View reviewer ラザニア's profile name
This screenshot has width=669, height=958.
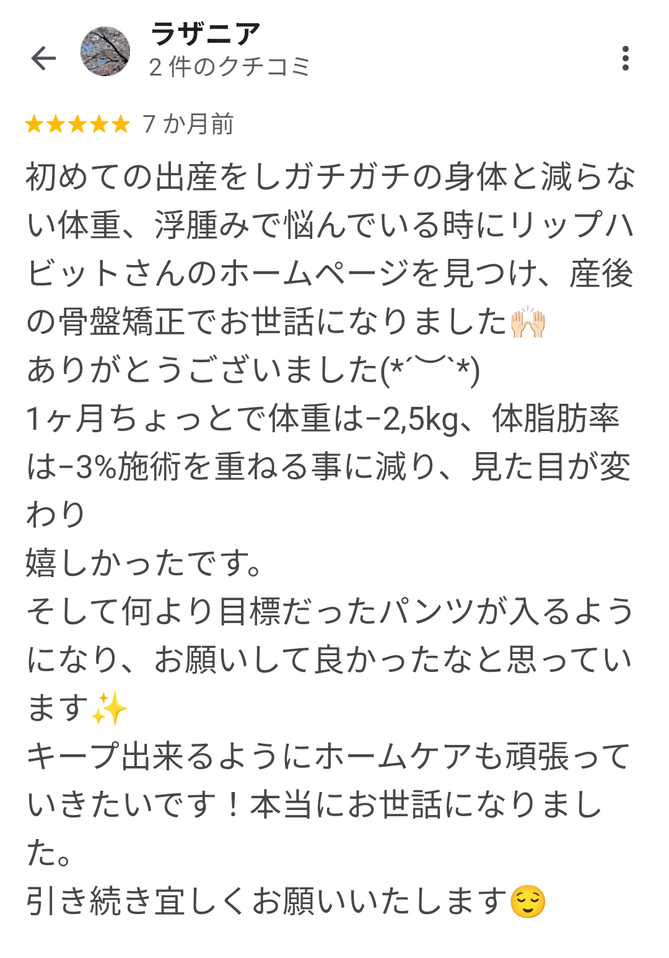tap(205, 36)
